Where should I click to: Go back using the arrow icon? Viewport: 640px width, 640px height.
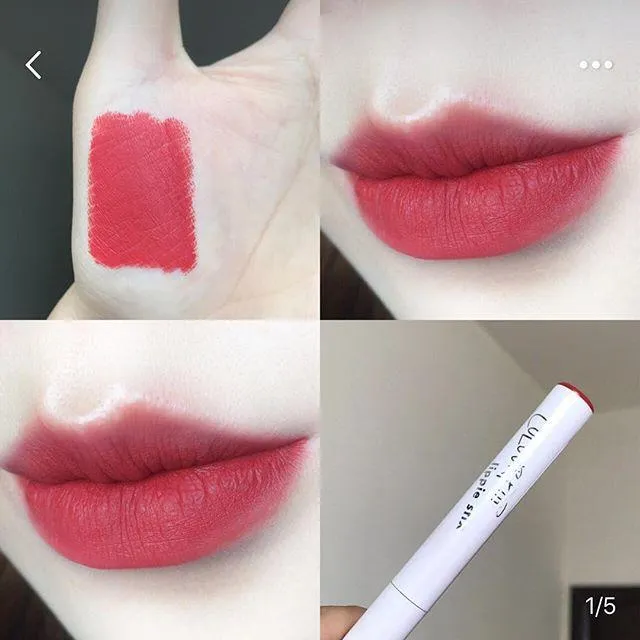34,65
